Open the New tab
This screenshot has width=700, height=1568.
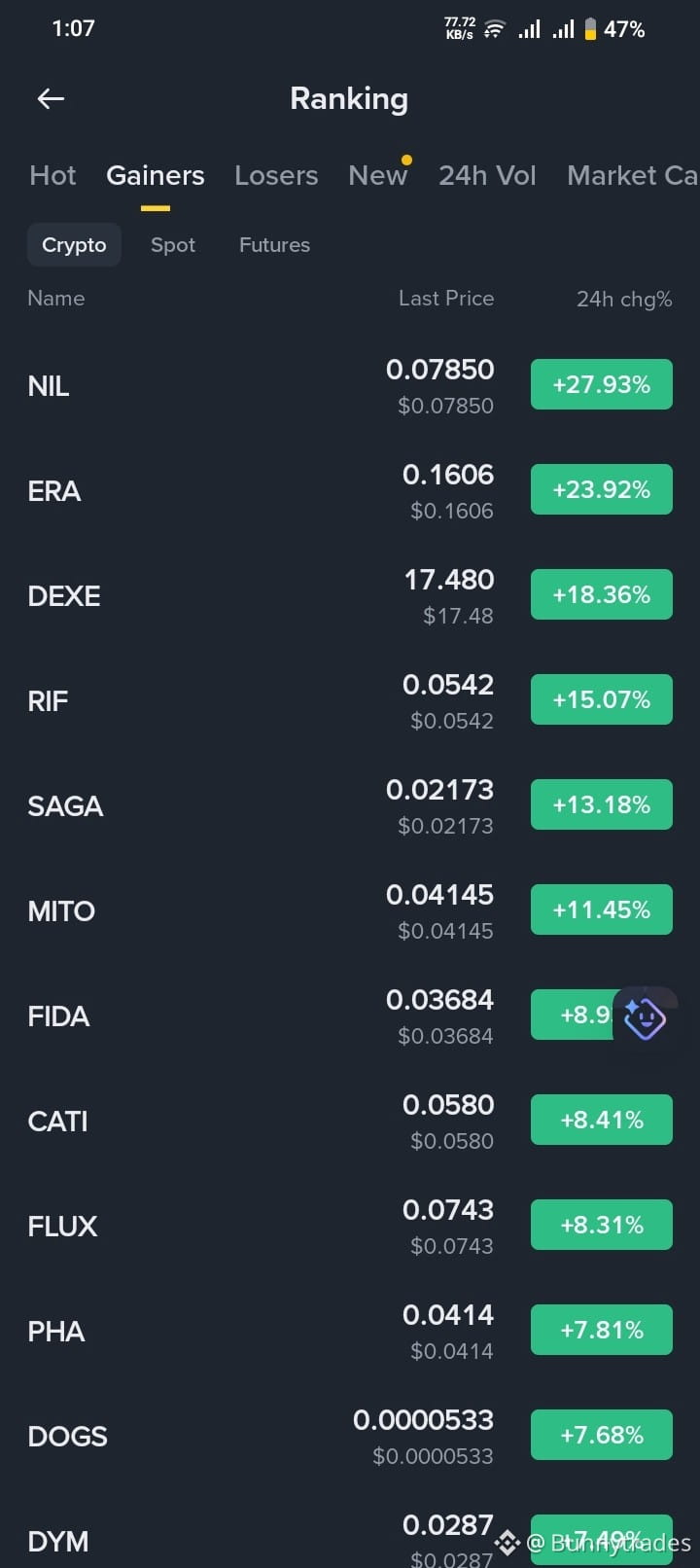click(378, 175)
